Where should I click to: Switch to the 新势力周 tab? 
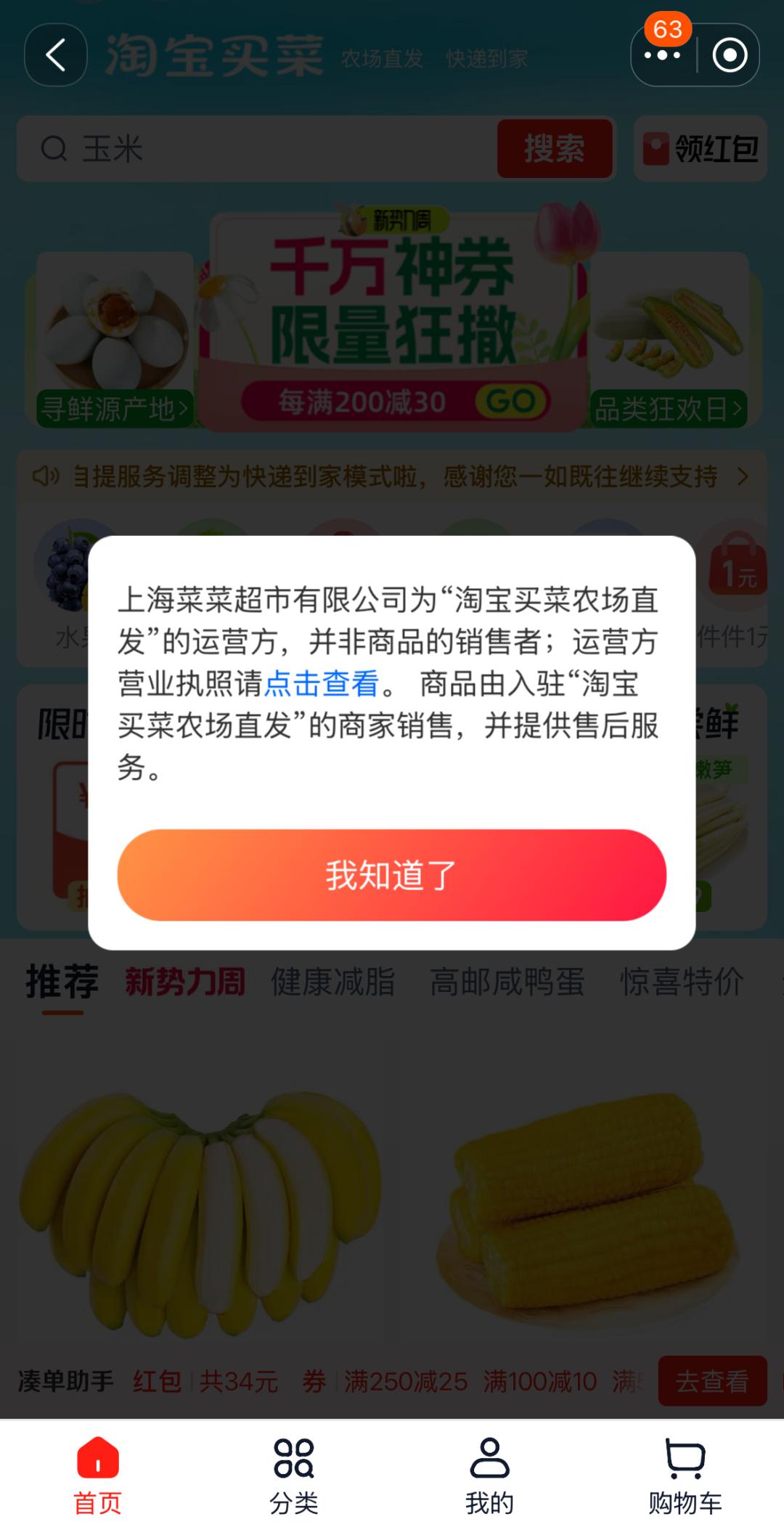tap(185, 982)
